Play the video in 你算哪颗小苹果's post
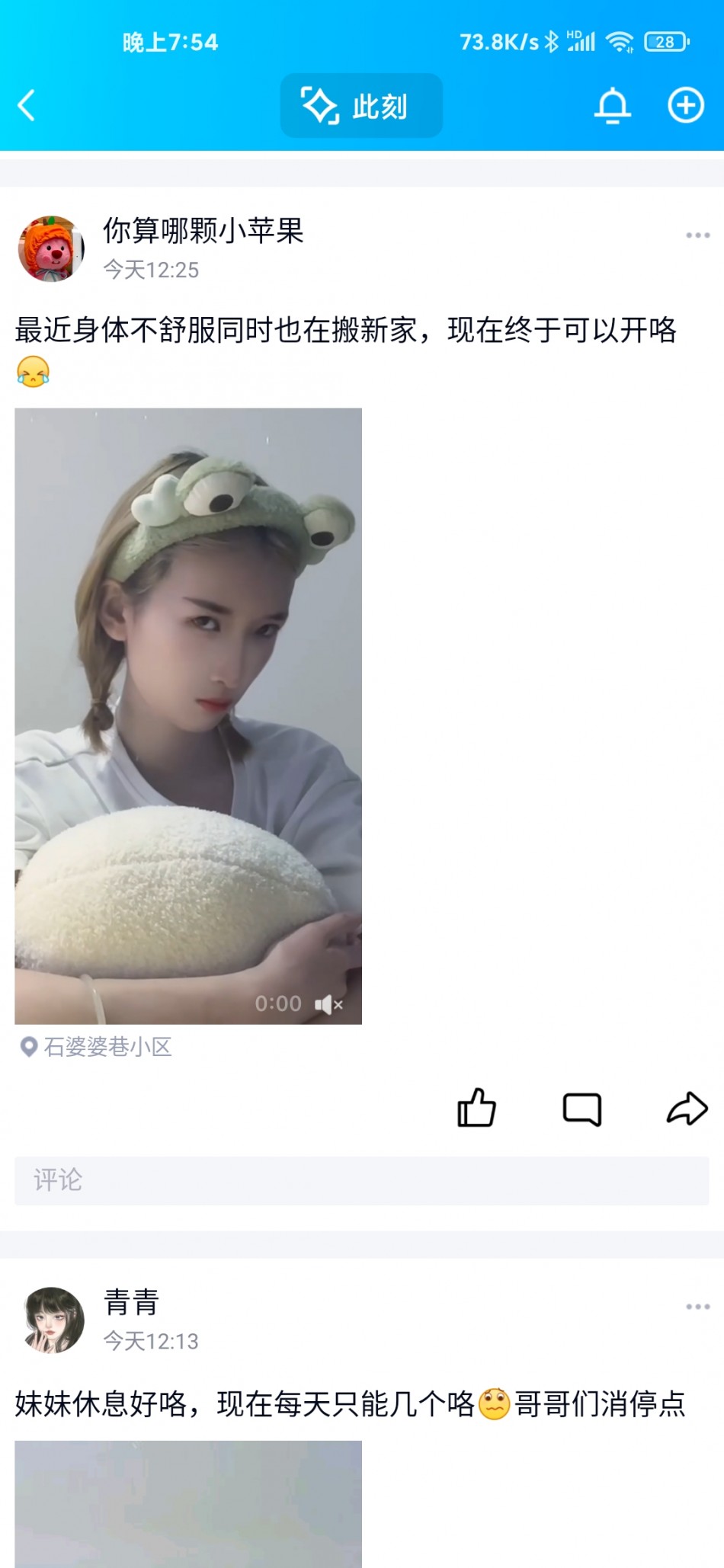The image size is (724, 1568). coord(188,716)
